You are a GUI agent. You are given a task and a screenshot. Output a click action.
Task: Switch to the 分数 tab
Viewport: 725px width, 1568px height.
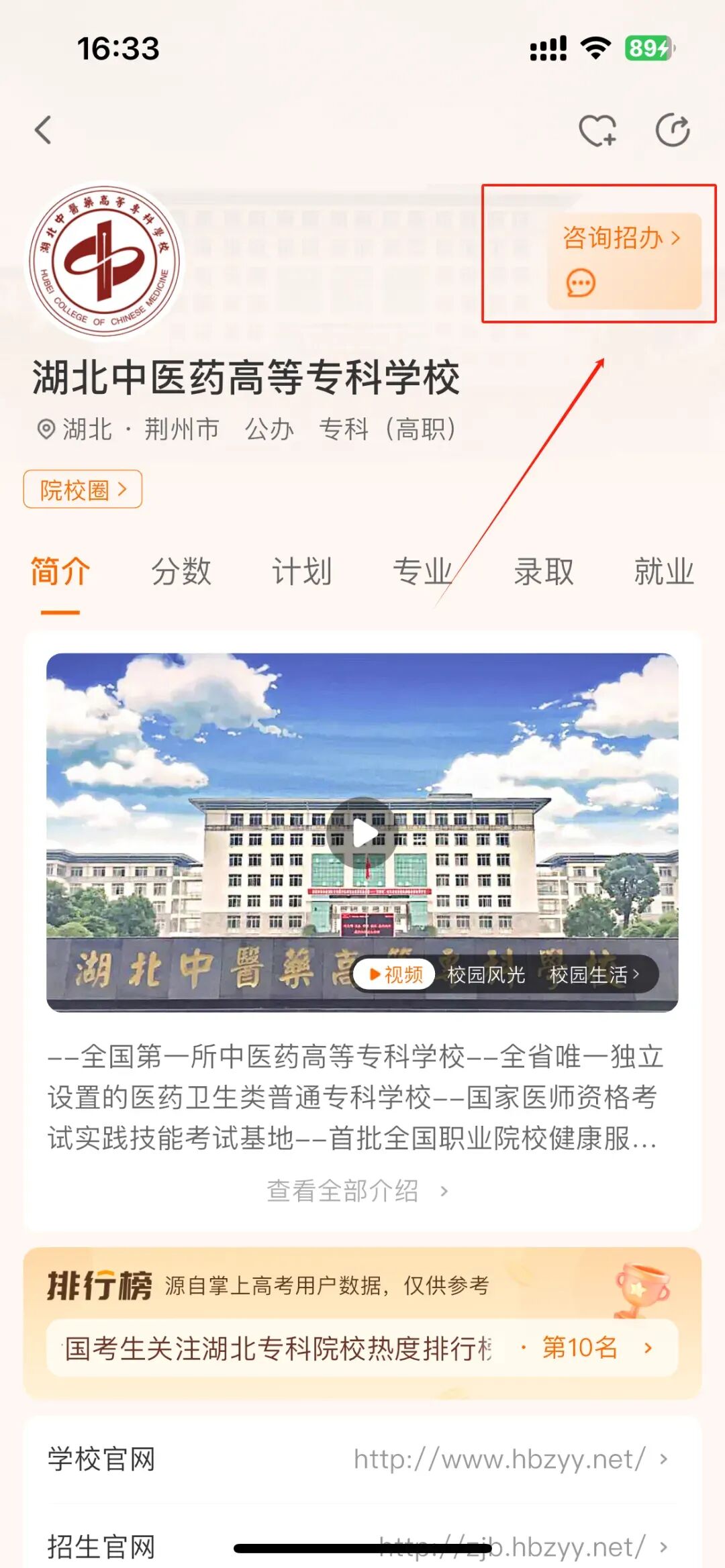(x=181, y=572)
